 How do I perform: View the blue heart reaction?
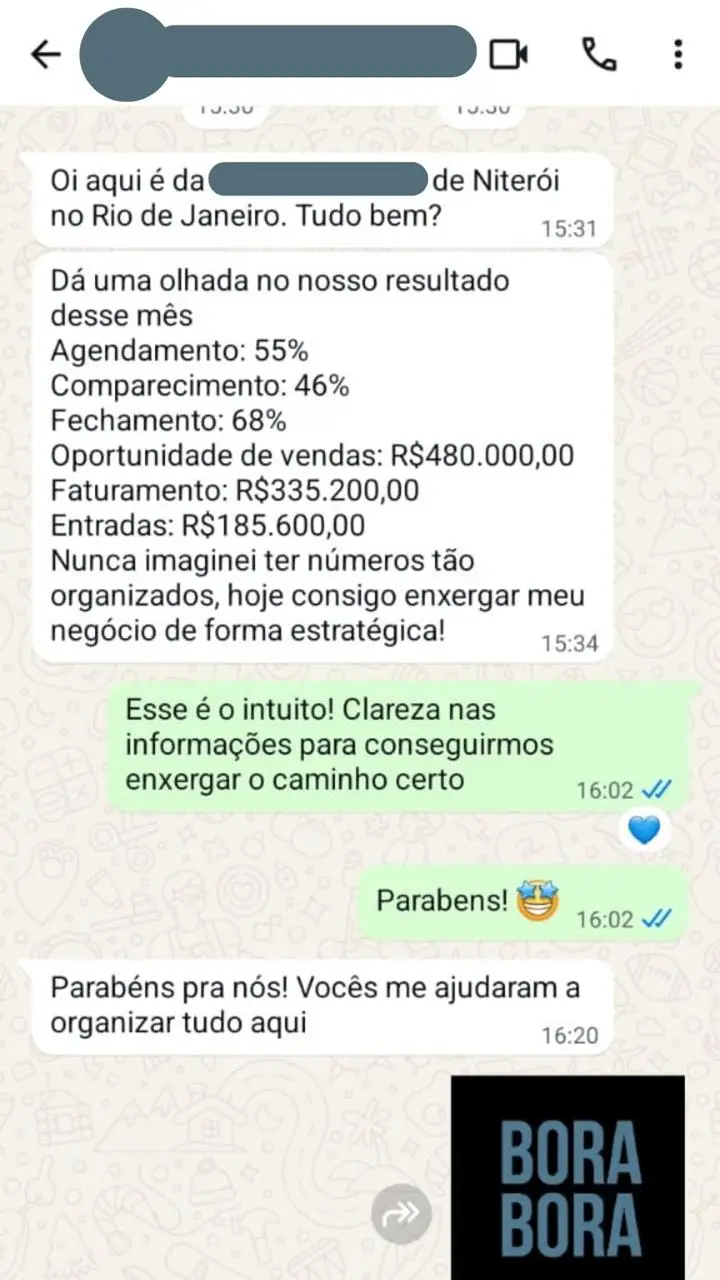click(x=645, y=829)
